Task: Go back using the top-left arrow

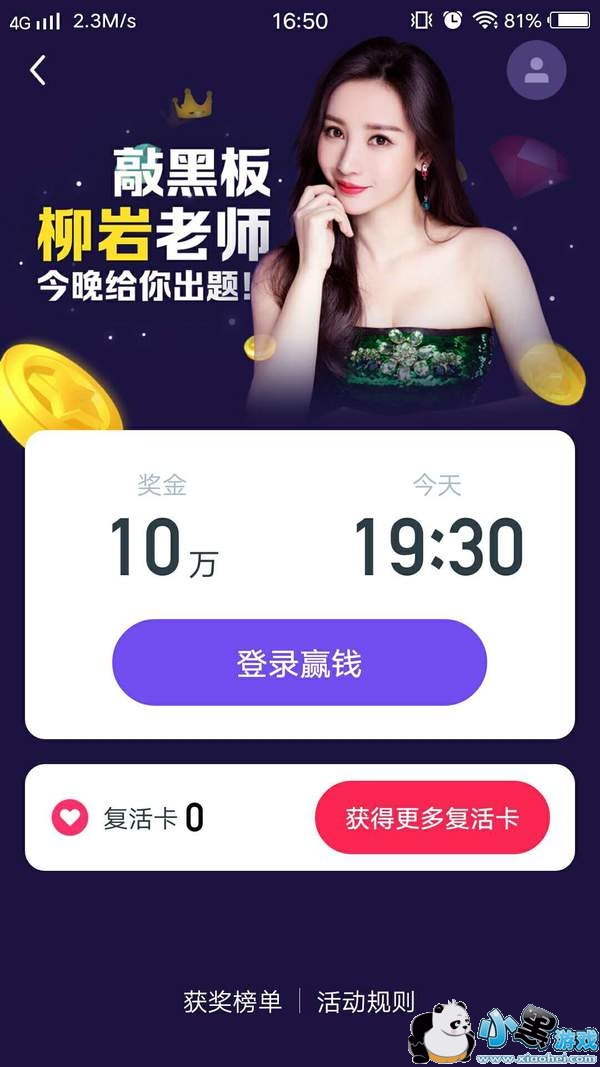Action: (x=39, y=70)
